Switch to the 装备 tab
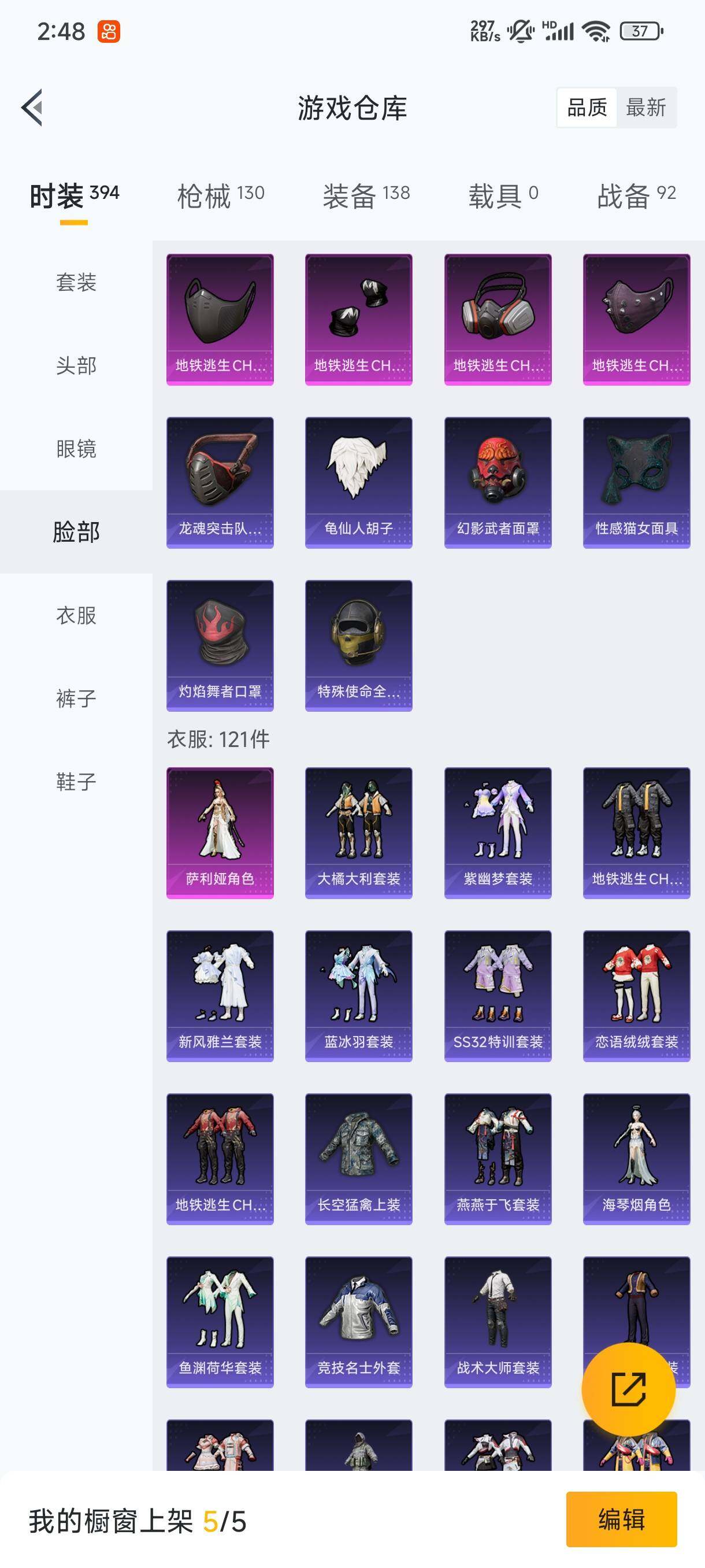 coord(366,196)
